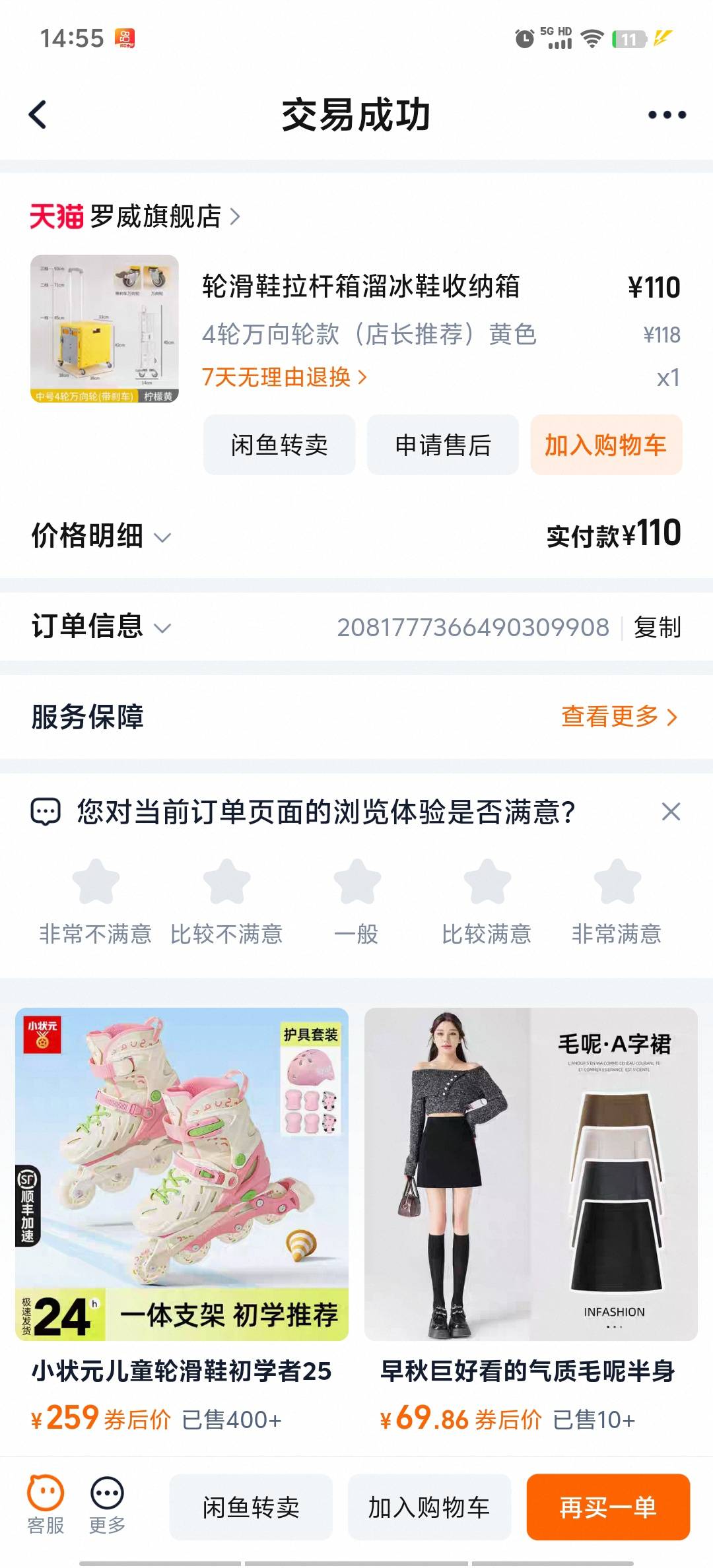Copy the order number with 复制
The height and width of the screenshot is (1568, 713).
coord(657,627)
